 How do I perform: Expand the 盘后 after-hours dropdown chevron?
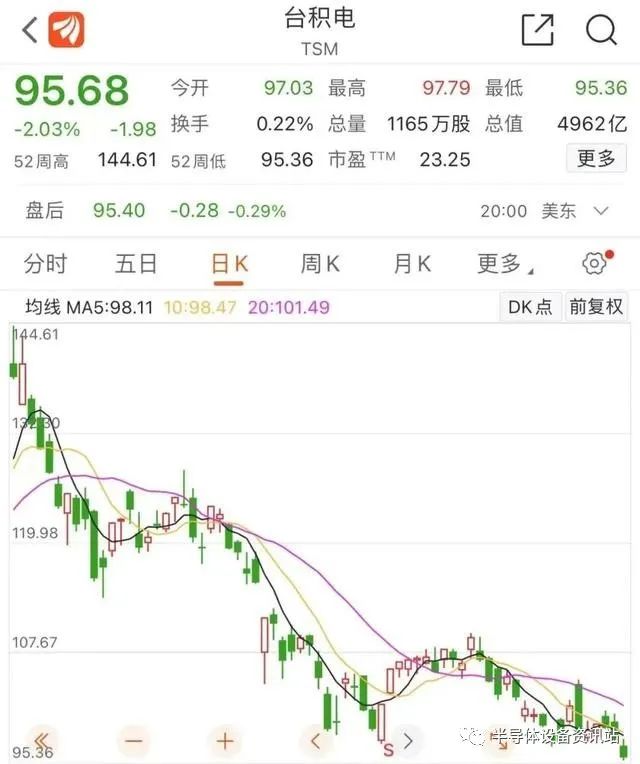pyautogui.click(x=601, y=210)
